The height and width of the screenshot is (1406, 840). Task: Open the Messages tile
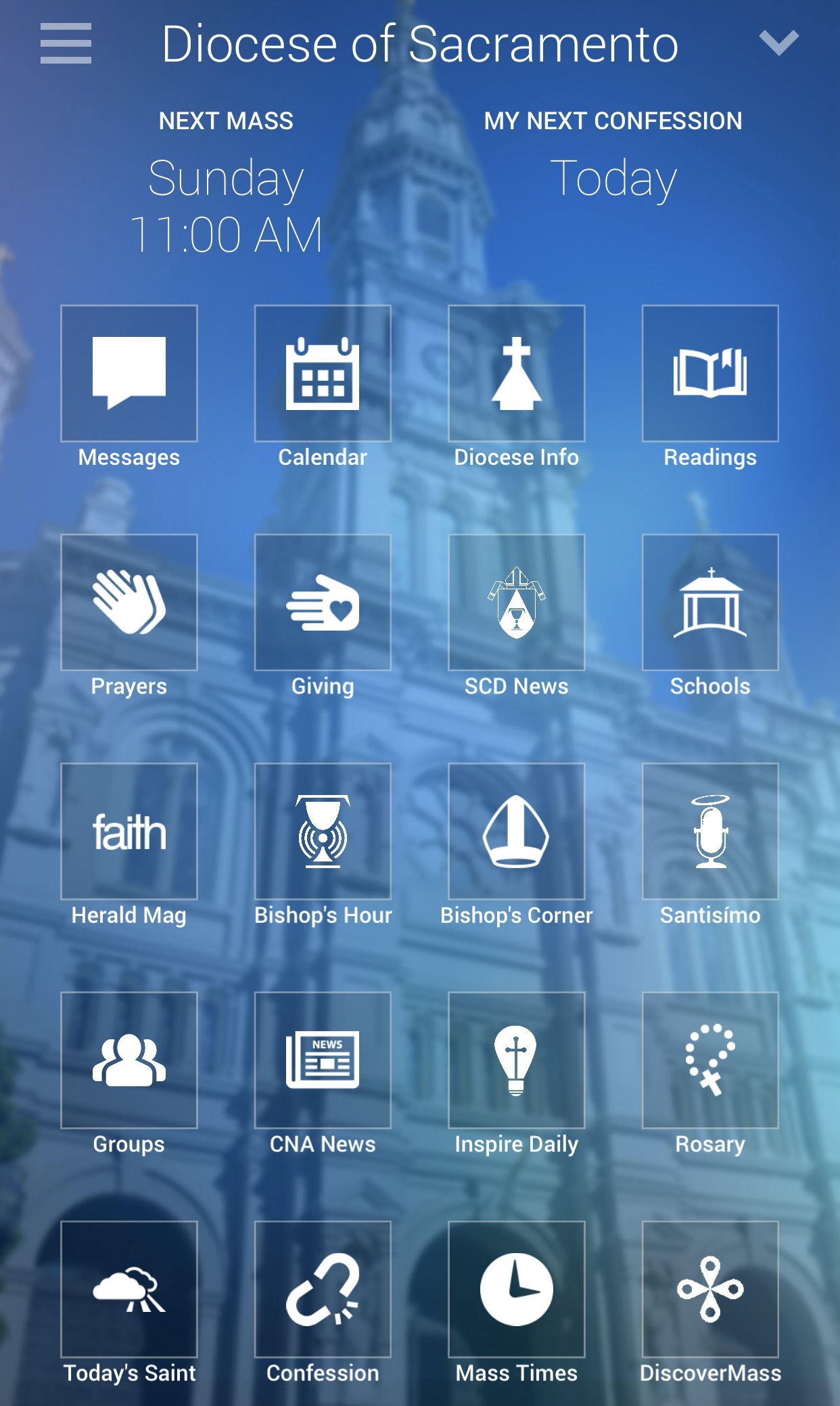click(129, 373)
